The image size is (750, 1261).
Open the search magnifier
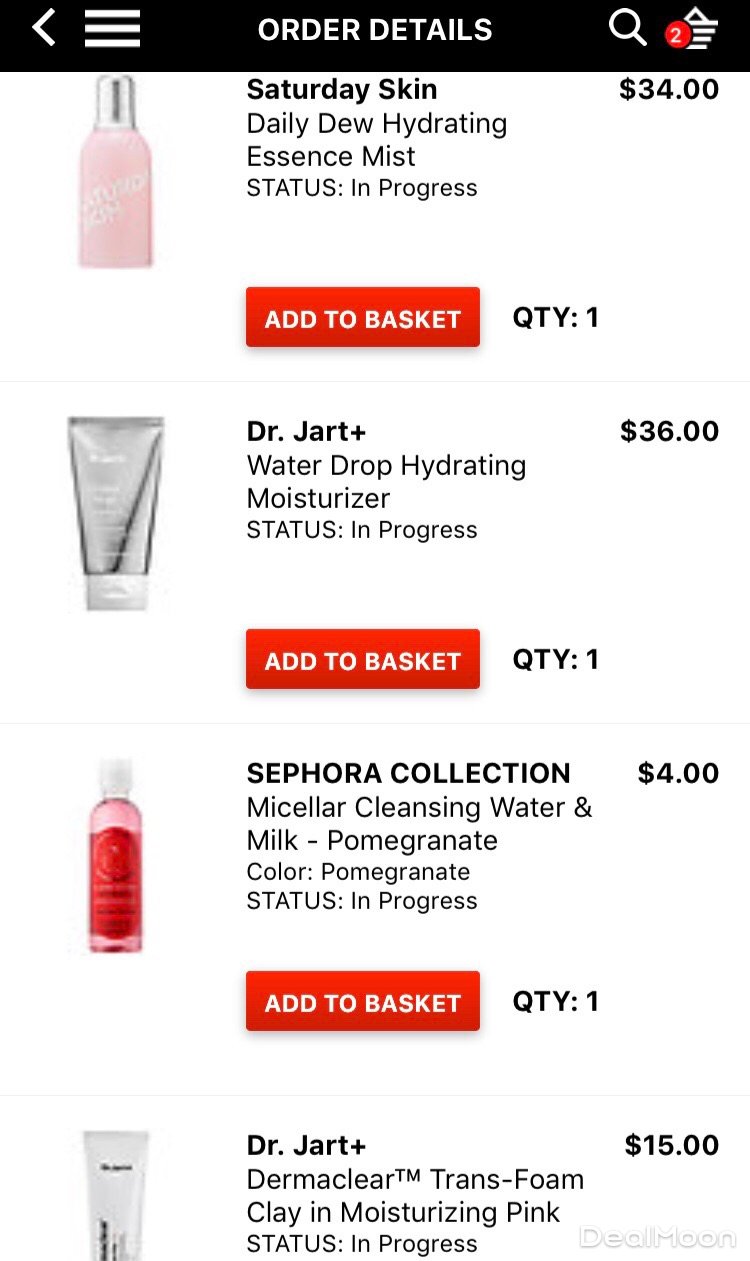click(627, 29)
